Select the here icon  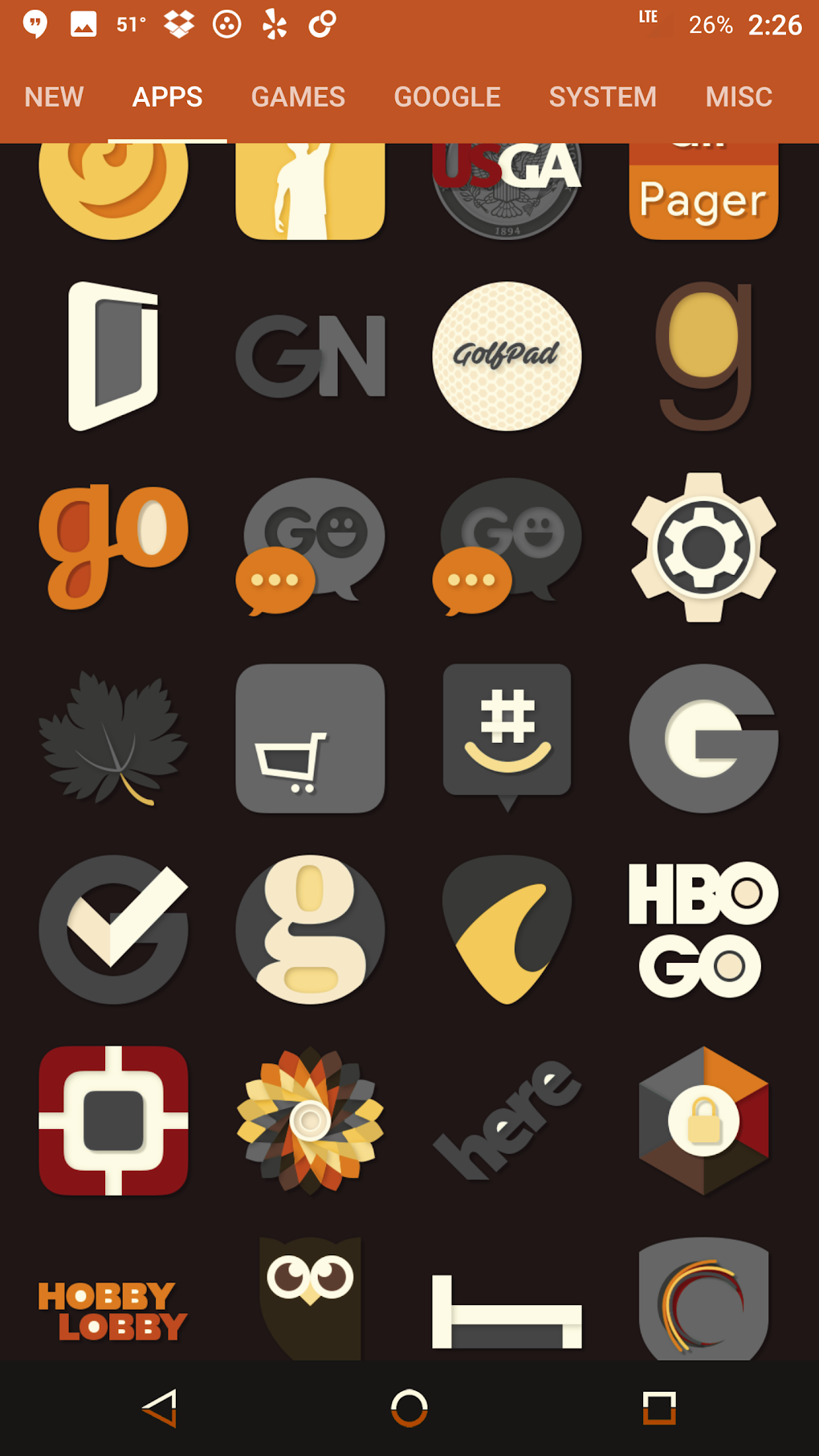coord(507,1120)
